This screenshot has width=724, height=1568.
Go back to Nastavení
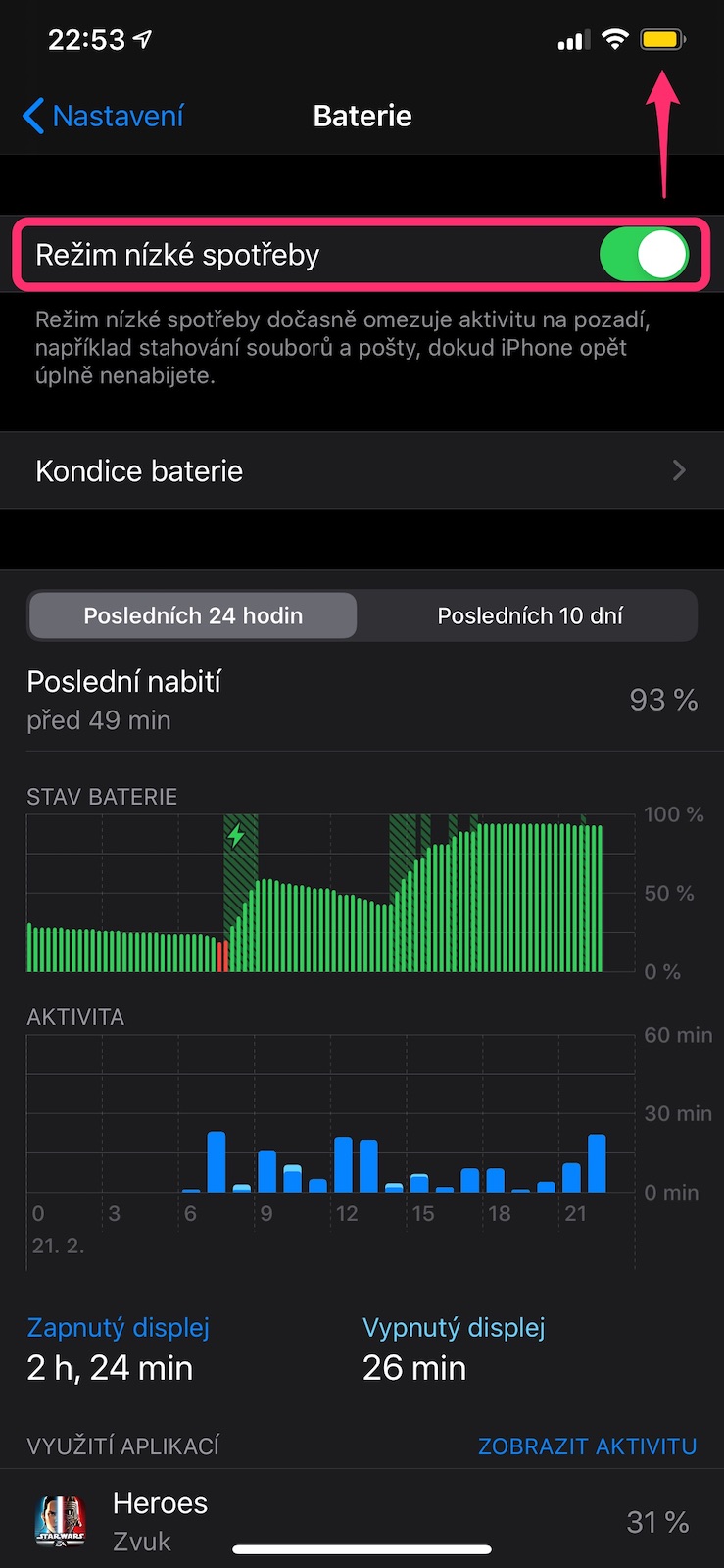click(x=104, y=116)
